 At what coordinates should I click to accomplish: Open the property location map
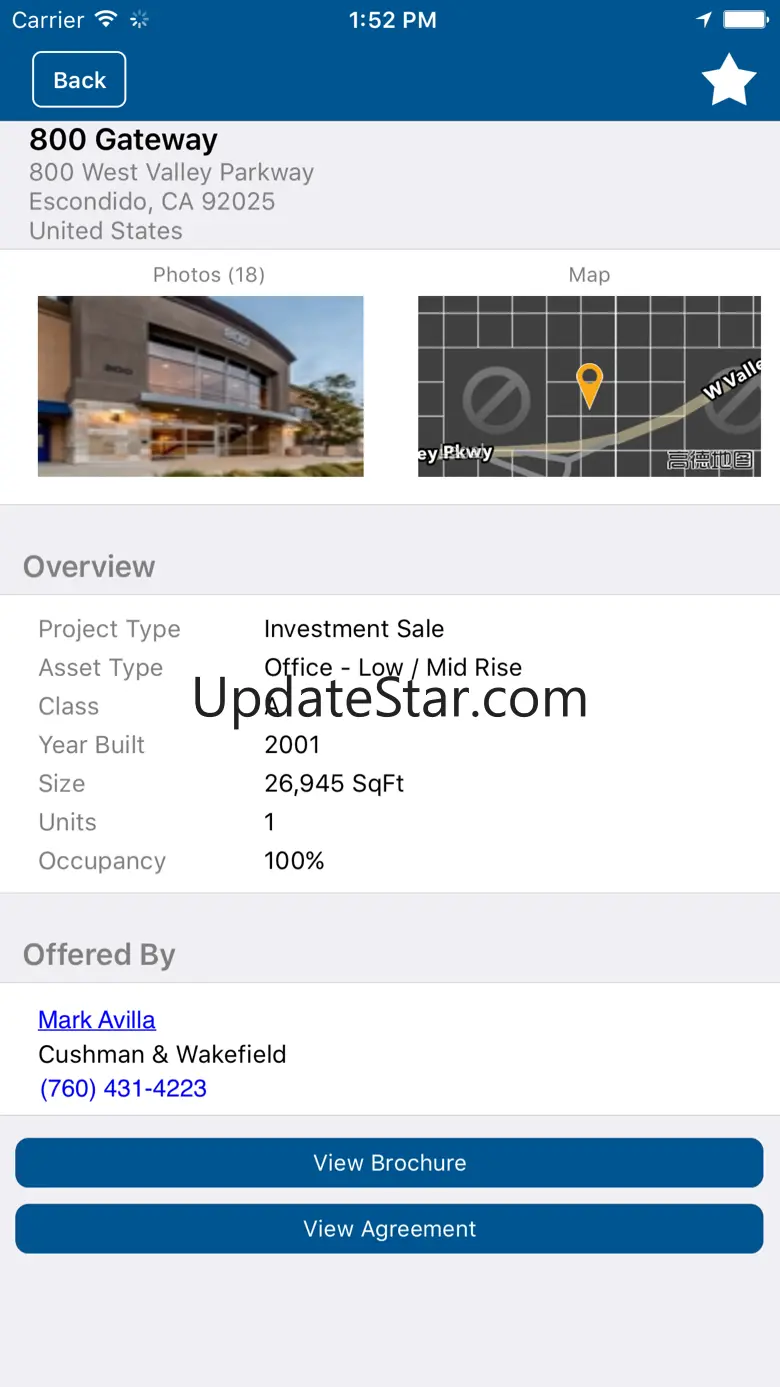pyautogui.click(x=589, y=386)
